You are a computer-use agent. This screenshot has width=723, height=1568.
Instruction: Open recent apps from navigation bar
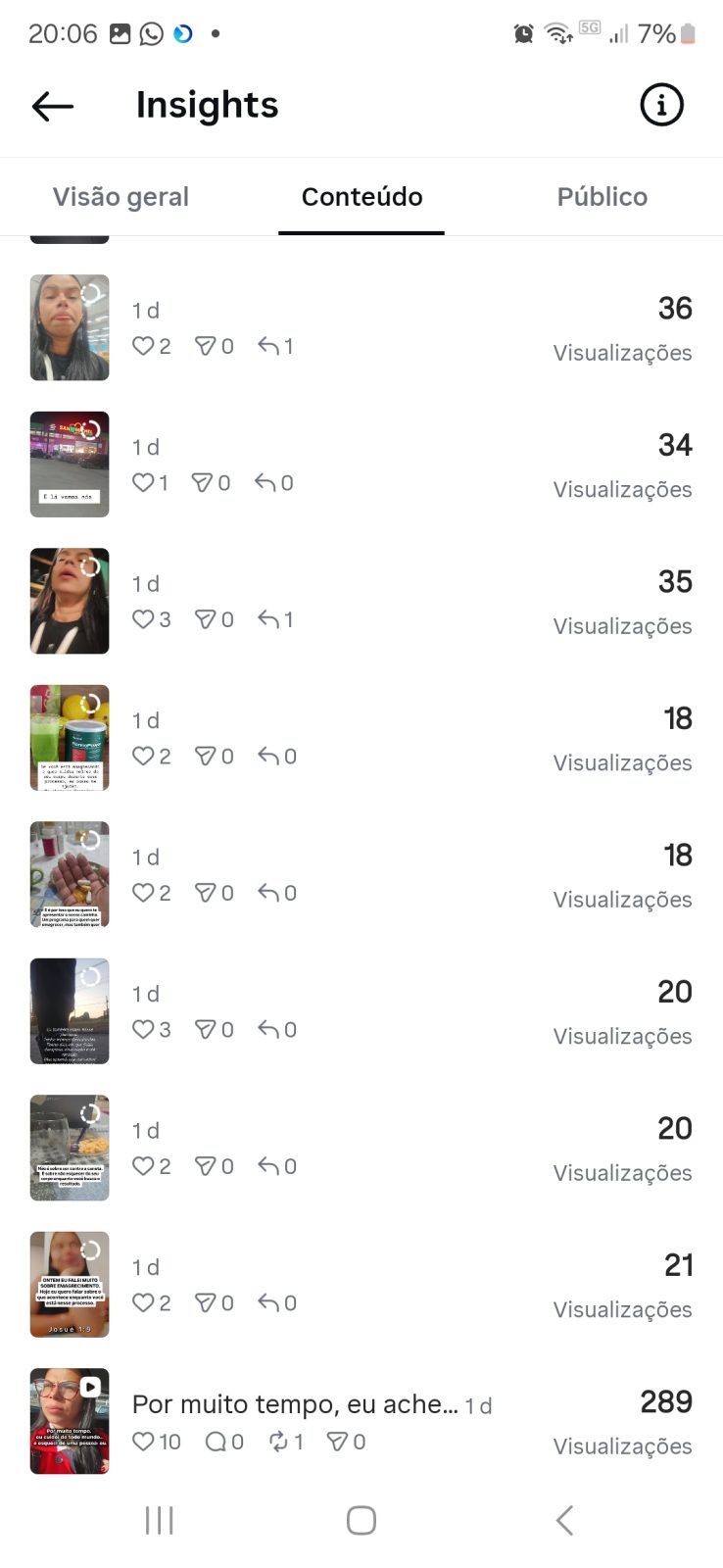159,1521
